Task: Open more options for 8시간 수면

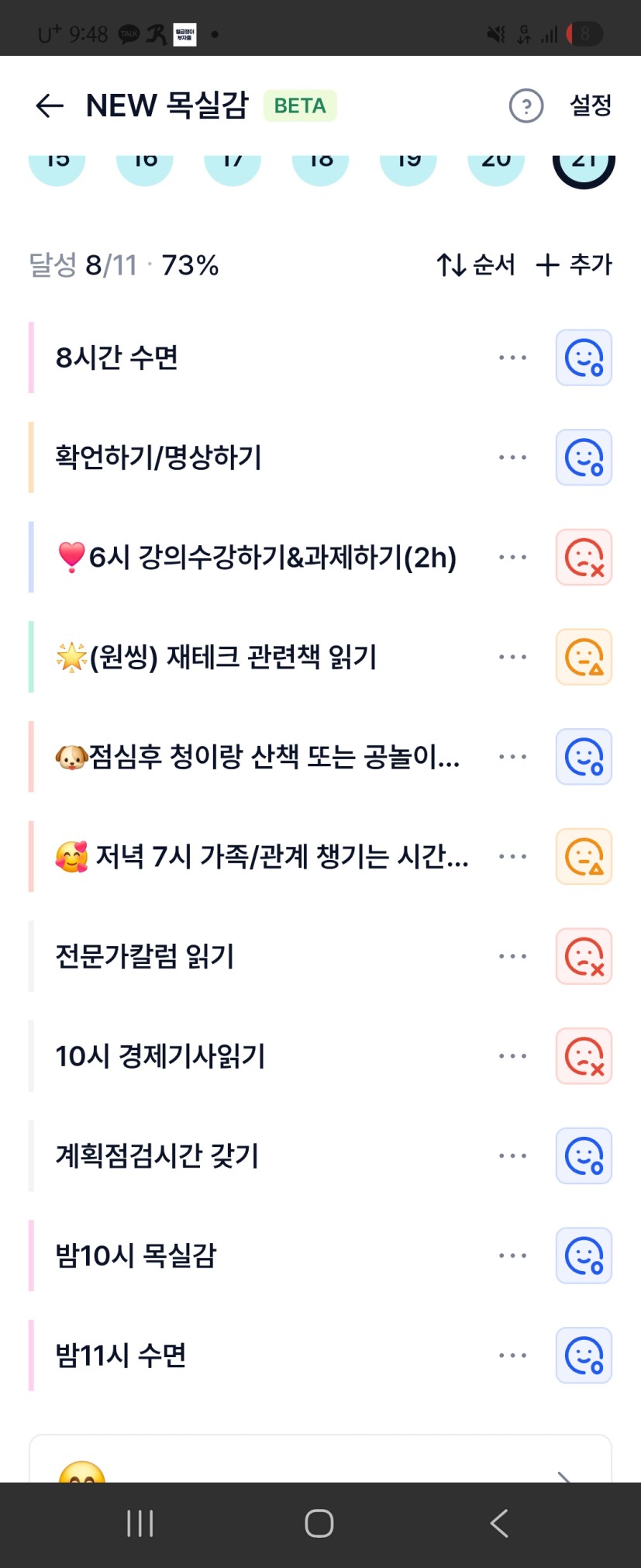Action: 512,357
